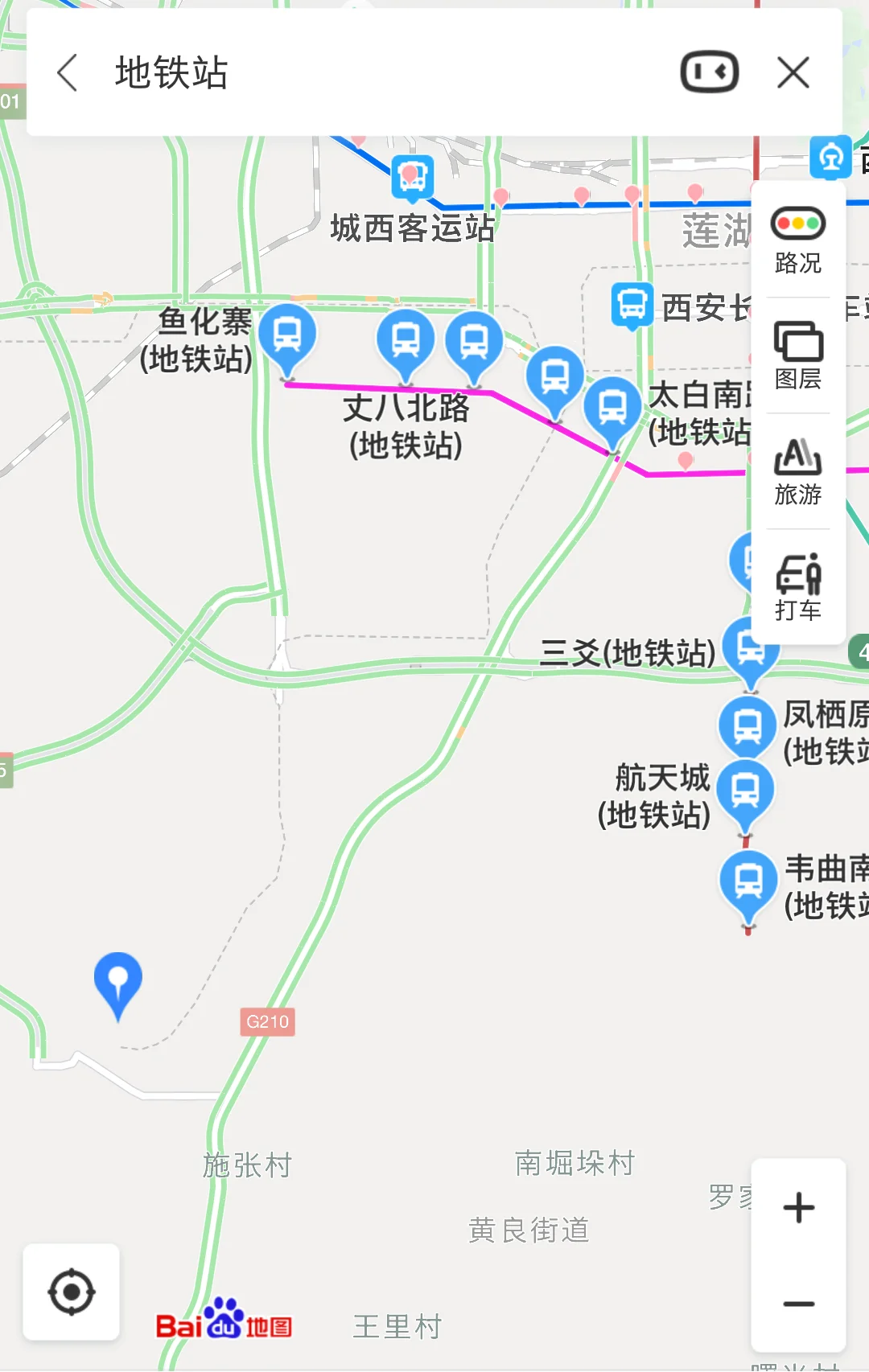Screen dimensions: 869x1372
Task: Select the railway station icon near top right
Action: pos(832,158)
